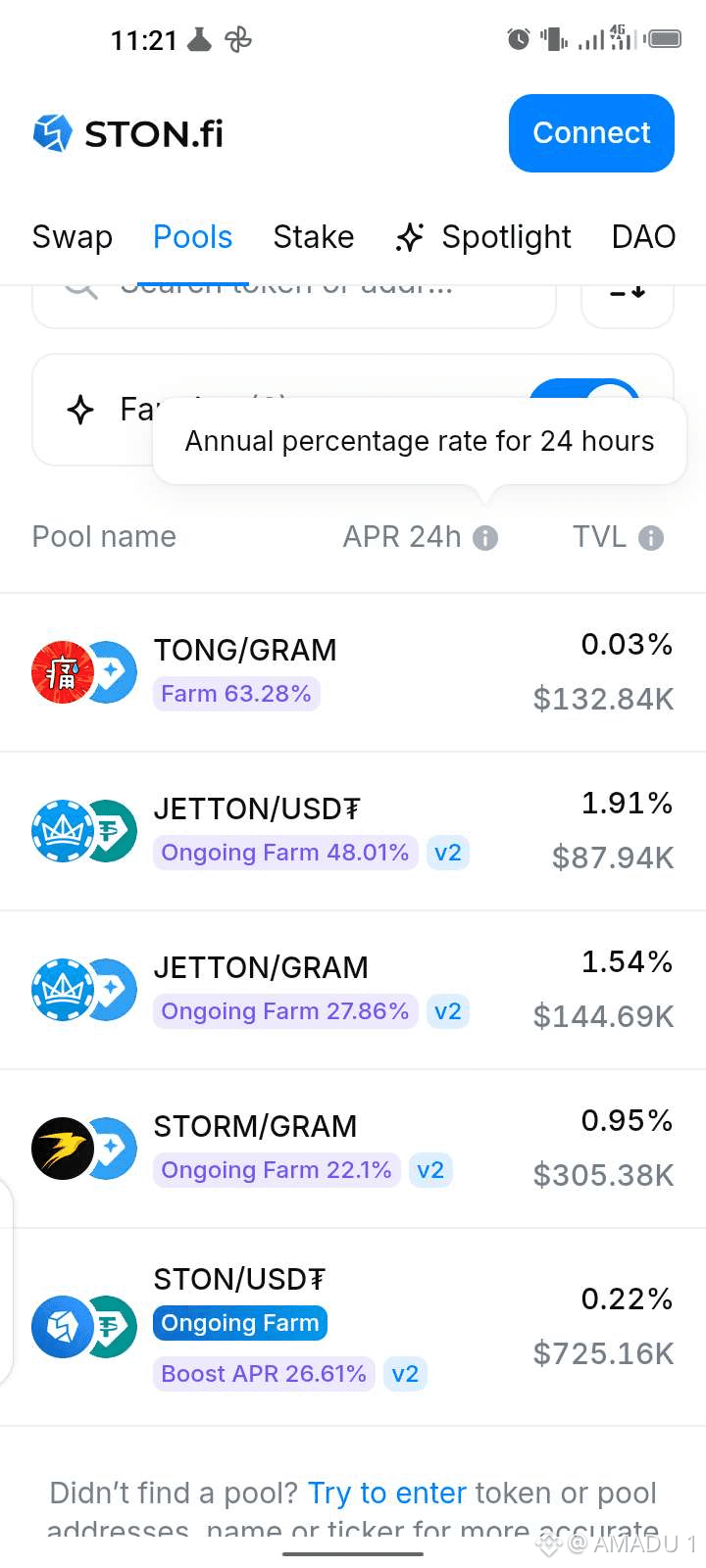Tap the Connect wallet button
Screen dimensions: 706x1568
pyautogui.click(x=591, y=133)
